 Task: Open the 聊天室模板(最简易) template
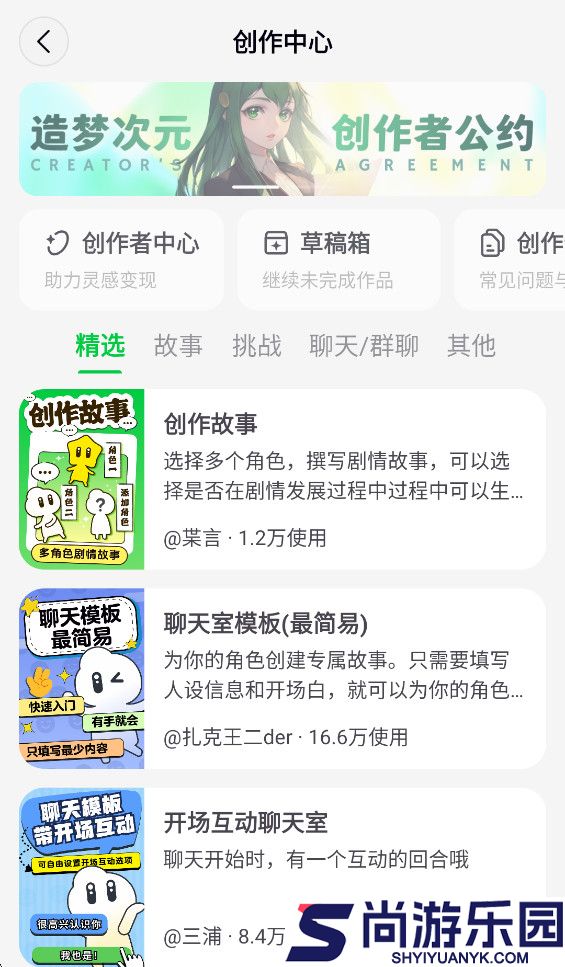pyautogui.click(x=282, y=678)
